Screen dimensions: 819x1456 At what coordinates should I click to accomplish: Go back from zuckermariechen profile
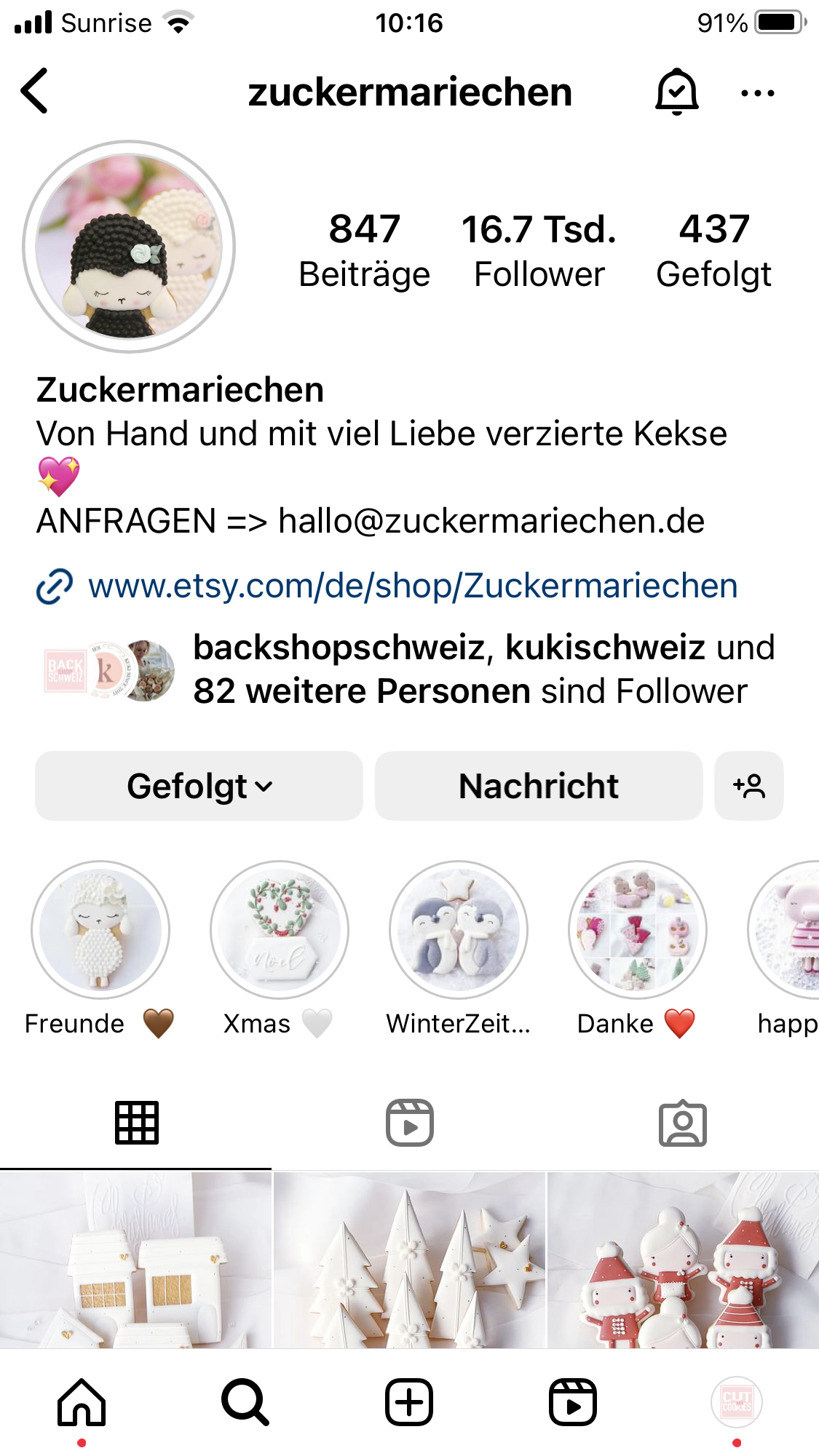click(x=35, y=92)
